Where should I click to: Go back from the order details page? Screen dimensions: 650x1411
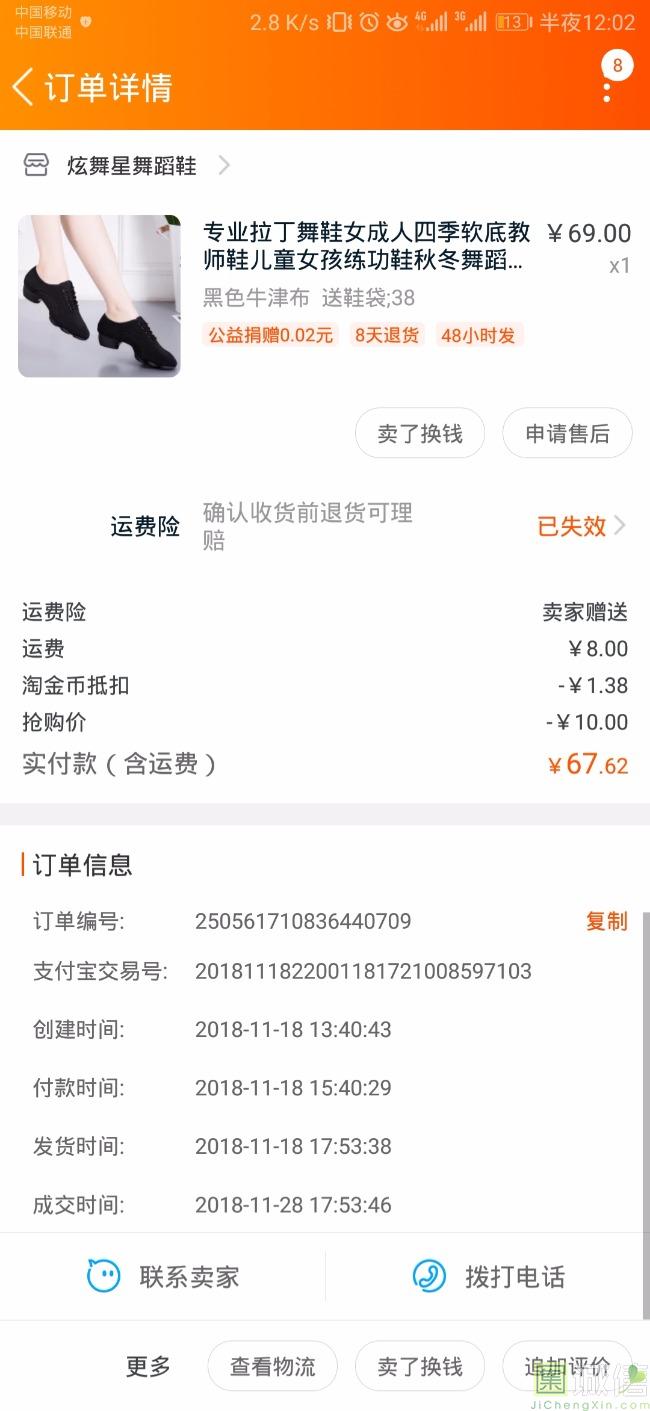coord(23,87)
